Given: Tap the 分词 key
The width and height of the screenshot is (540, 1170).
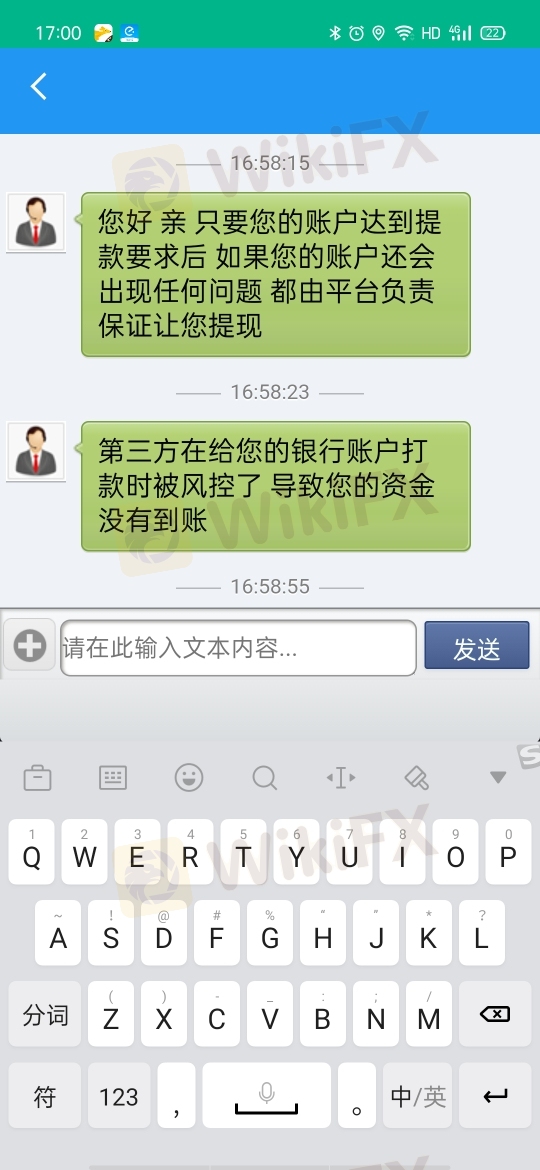Looking at the screenshot, I should click(44, 1014).
